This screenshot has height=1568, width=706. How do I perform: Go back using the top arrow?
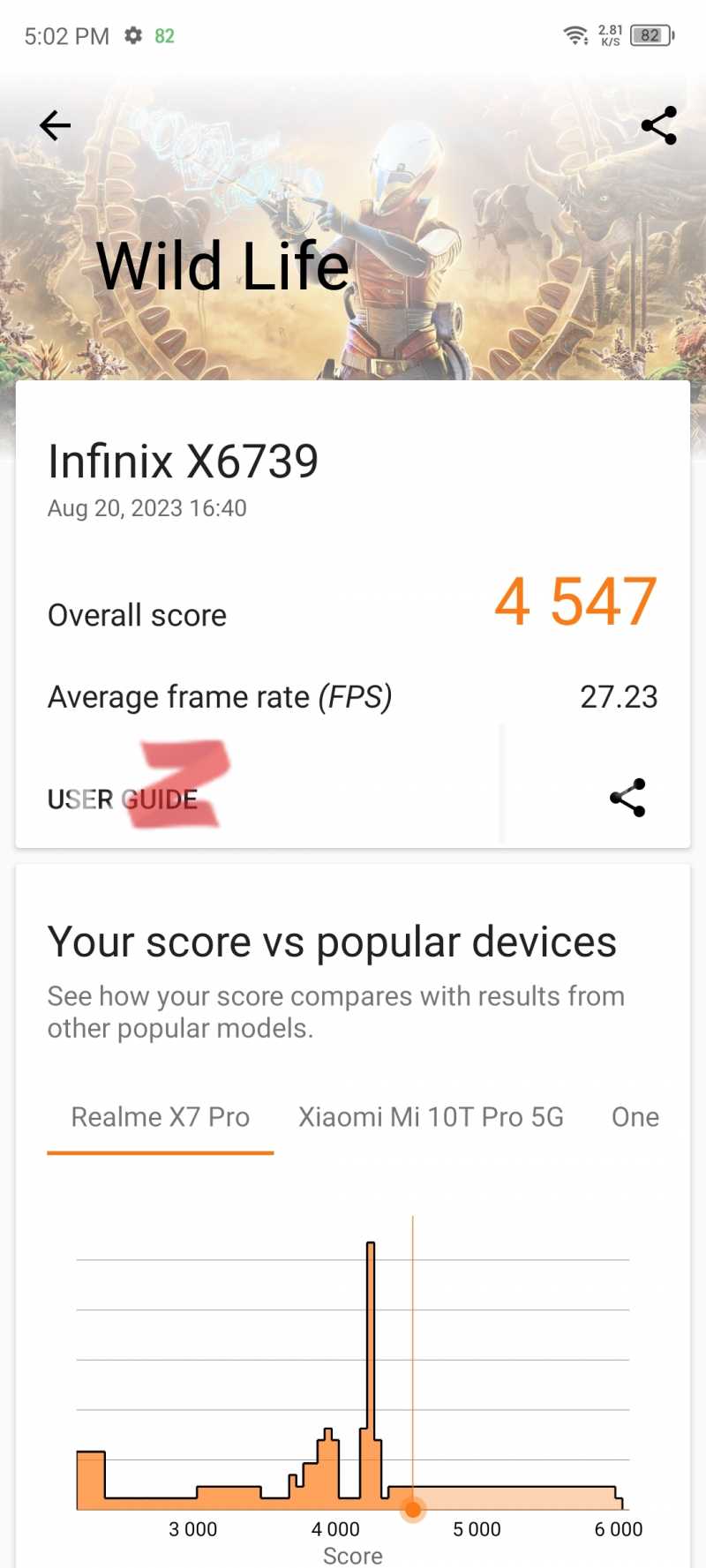tap(55, 126)
